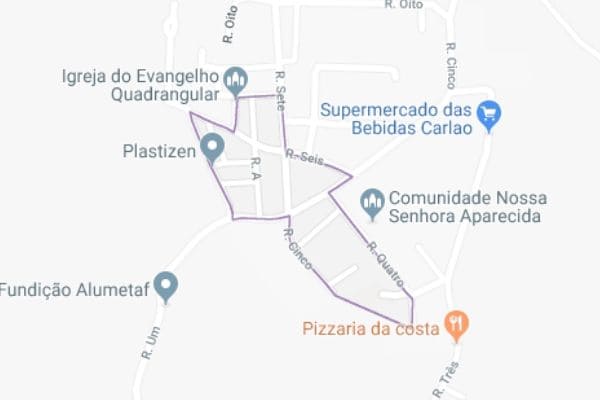Open Pizzaria da costa restaurant pin

[457, 323]
